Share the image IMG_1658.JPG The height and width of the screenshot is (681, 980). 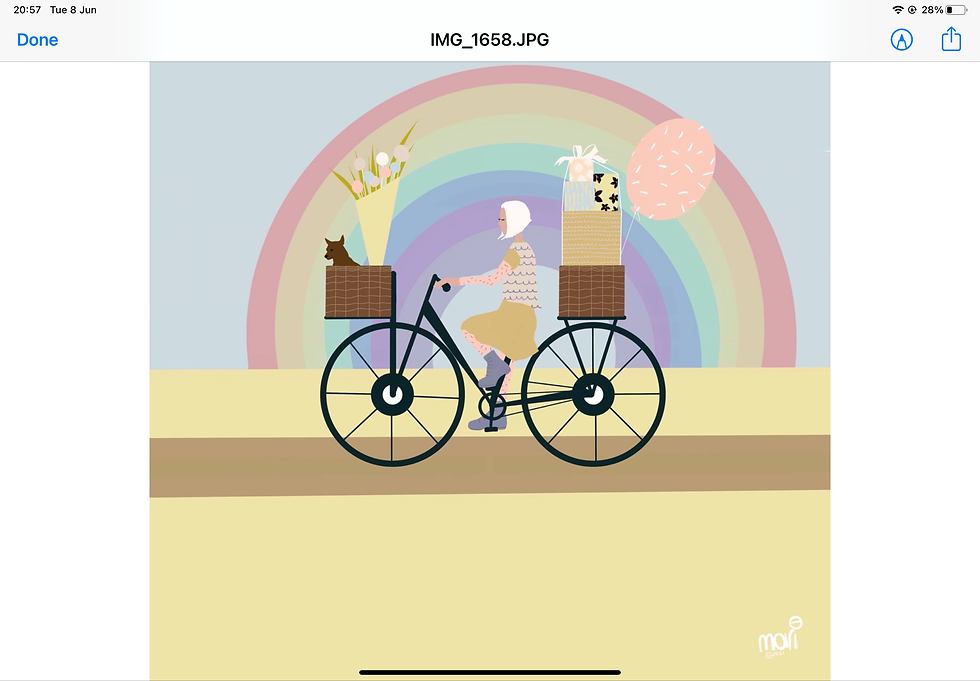tap(950, 39)
